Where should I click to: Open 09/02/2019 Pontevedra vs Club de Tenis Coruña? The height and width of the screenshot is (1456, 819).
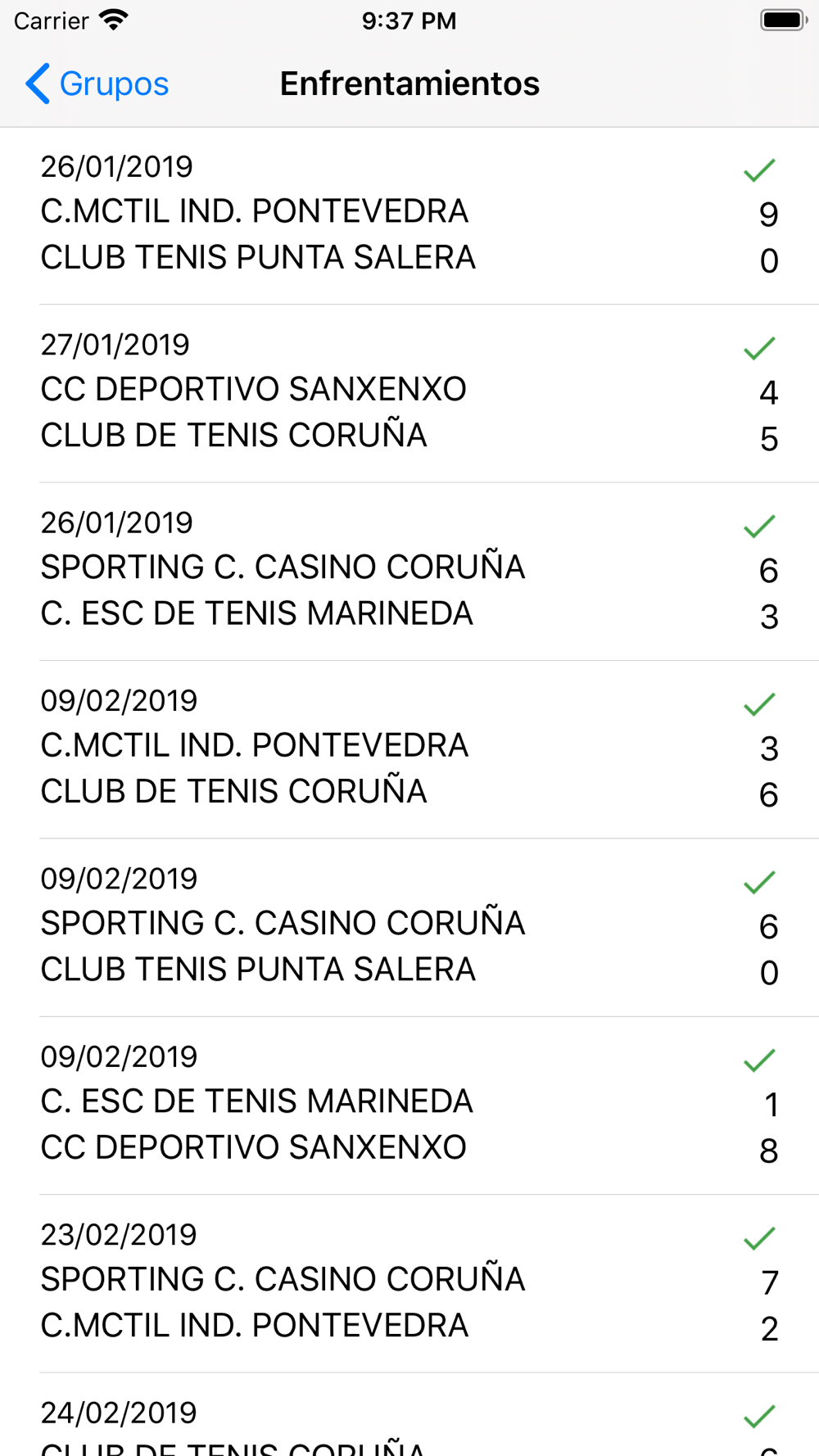pyautogui.click(x=409, y=749)
